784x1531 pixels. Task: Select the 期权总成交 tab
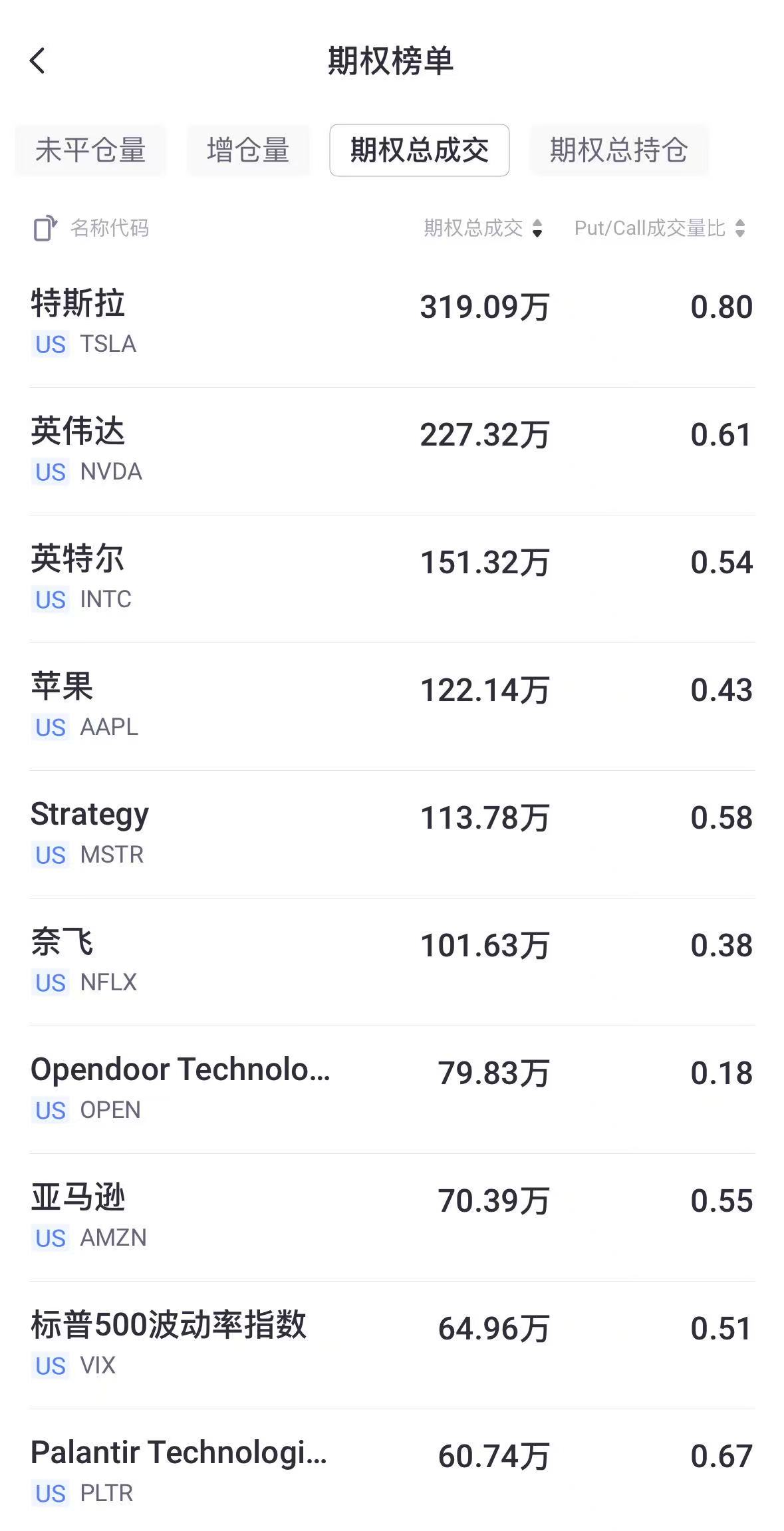tap(419, 150)
